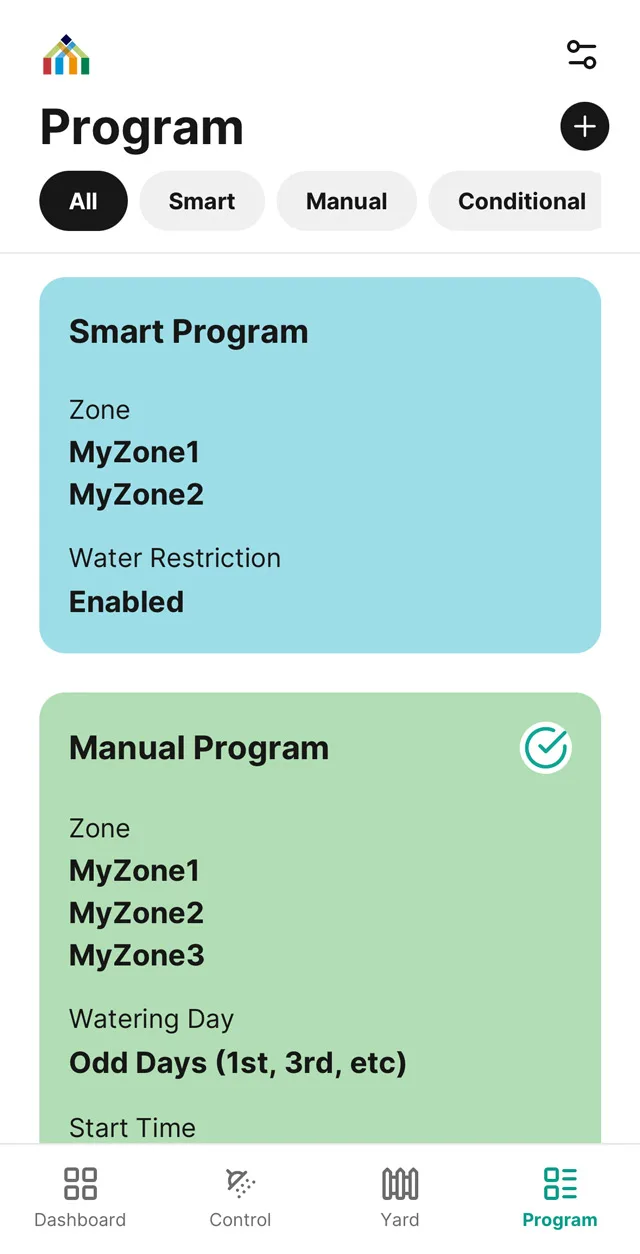Image resolution: width=640 pixels, height=1254 pixels.
Task: Select the Program tab
Action: 560,1197
